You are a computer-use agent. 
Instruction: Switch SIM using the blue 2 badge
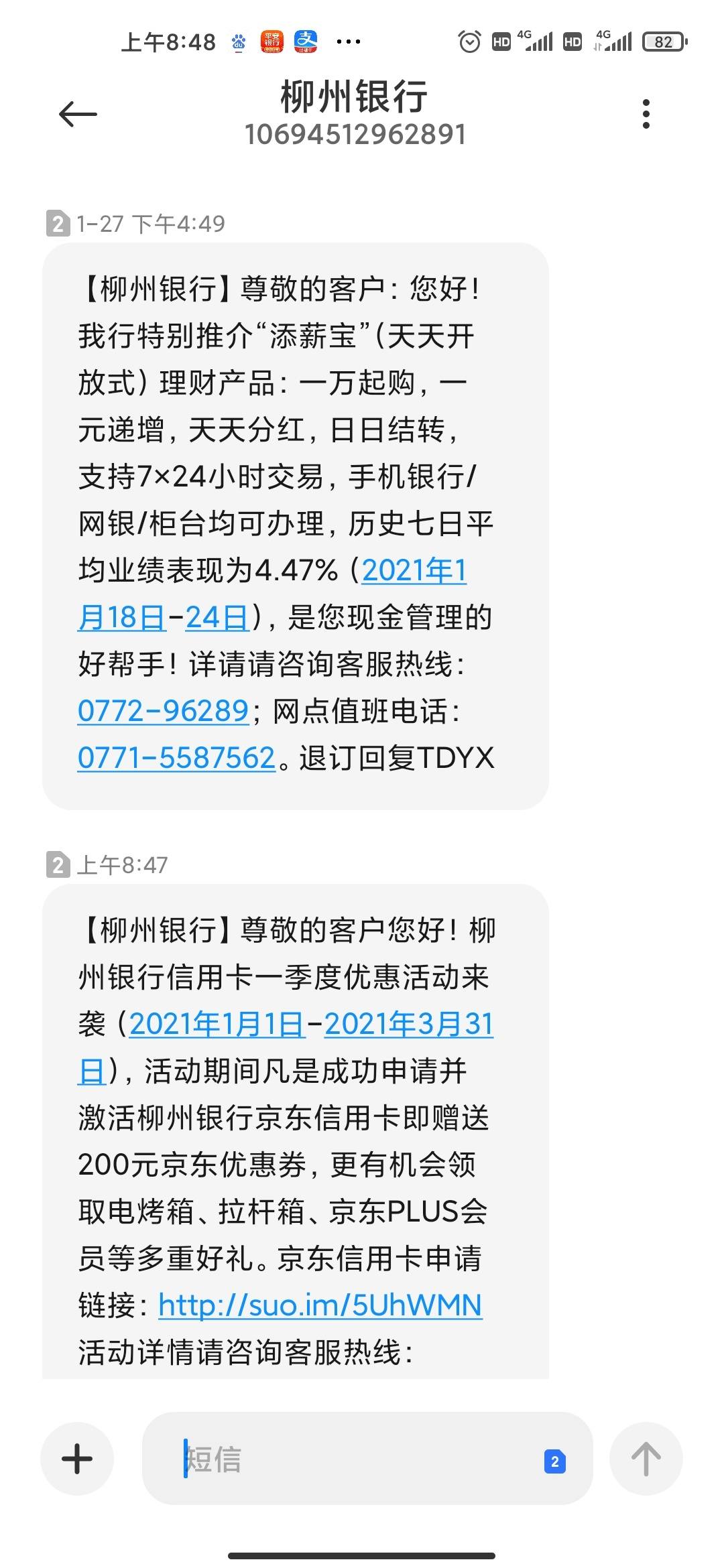[x=554, y=1461]
